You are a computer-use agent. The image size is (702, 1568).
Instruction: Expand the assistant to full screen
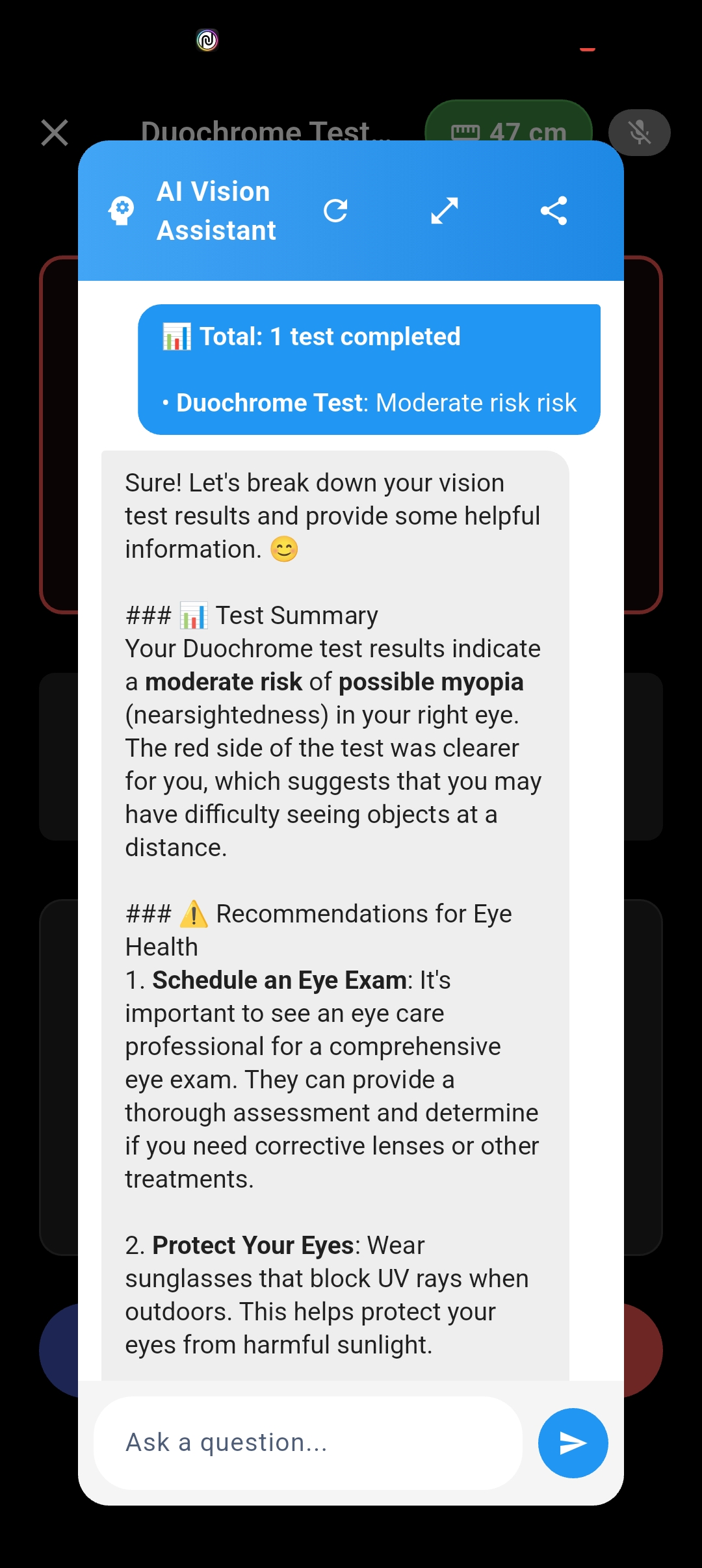tap(445, 211)
